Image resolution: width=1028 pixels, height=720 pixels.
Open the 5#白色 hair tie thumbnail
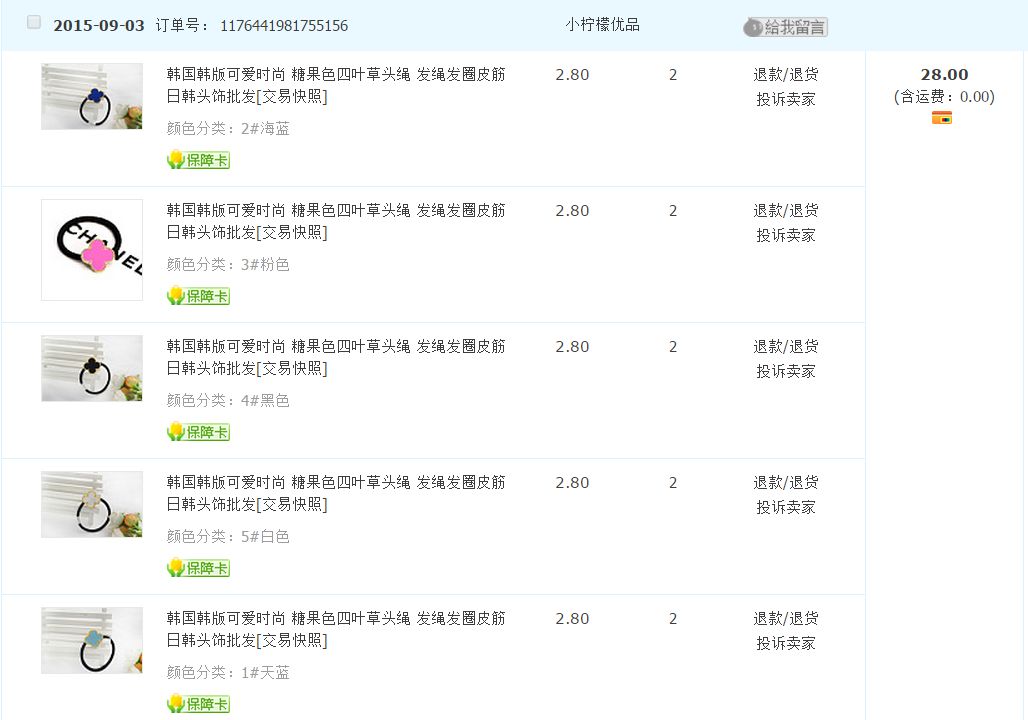coord(92,504)
